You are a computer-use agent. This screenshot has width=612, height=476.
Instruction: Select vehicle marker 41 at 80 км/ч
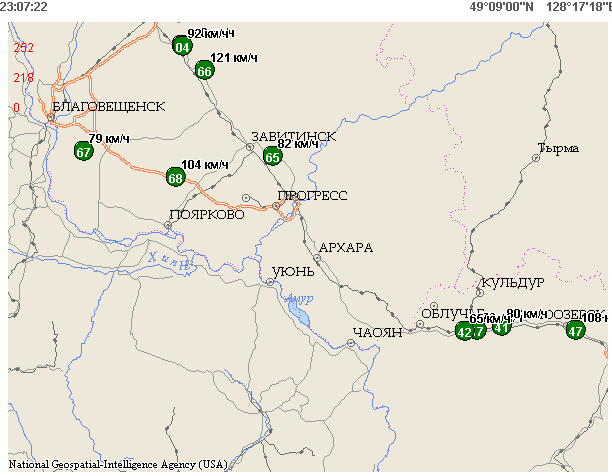coord(502,326)
